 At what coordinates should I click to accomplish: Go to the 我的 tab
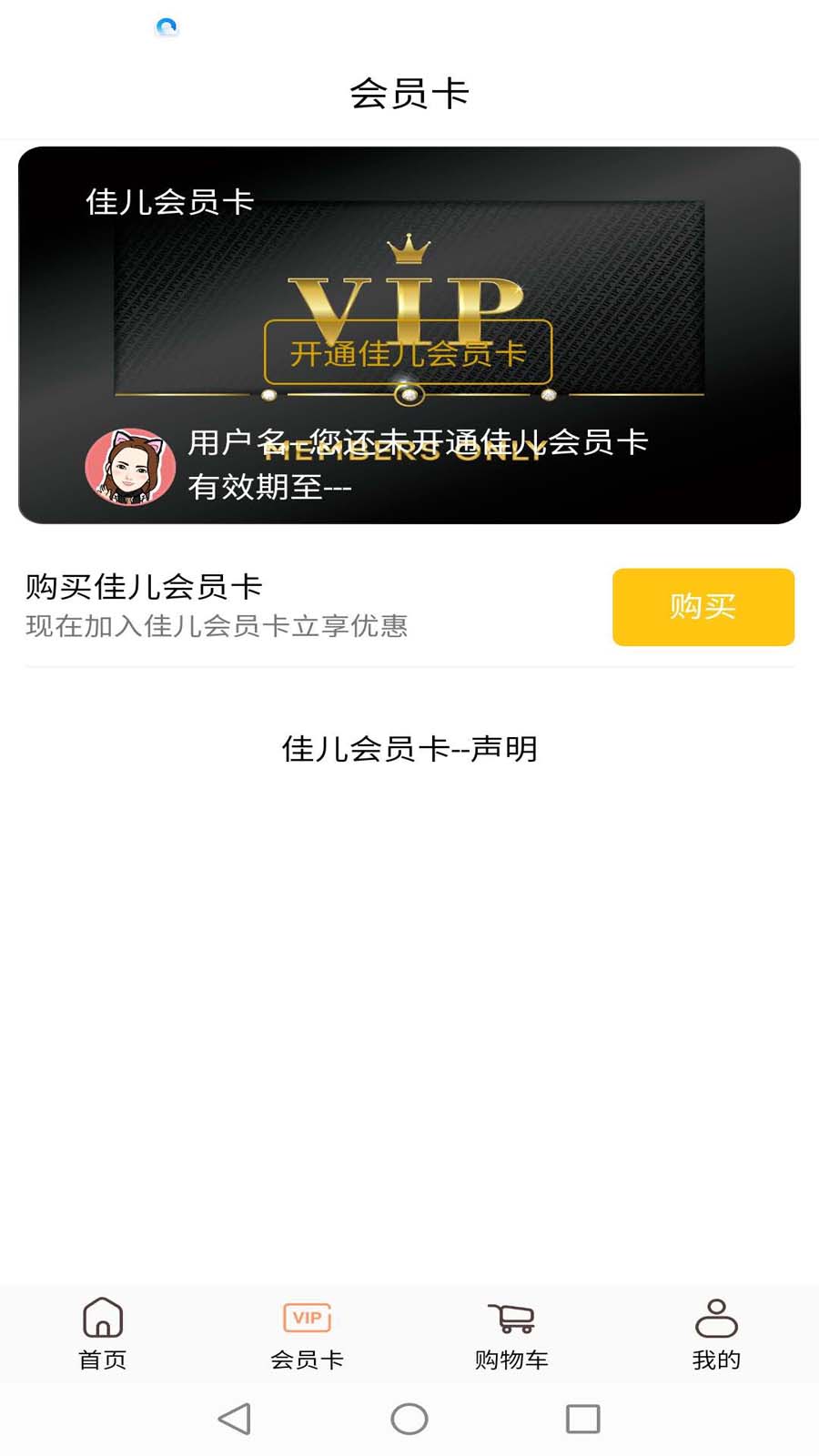click(716, 1334)
